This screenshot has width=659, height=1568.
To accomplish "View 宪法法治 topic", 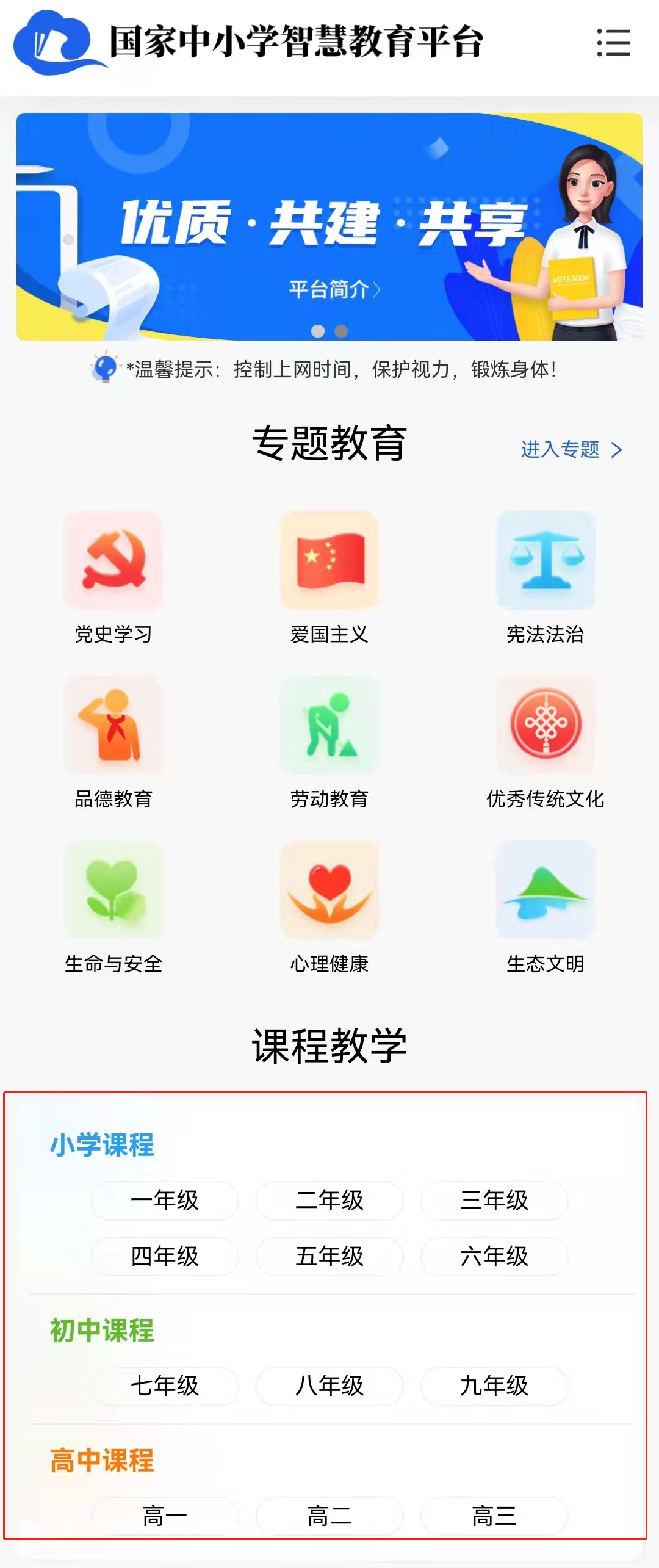I will coord(546,577).
